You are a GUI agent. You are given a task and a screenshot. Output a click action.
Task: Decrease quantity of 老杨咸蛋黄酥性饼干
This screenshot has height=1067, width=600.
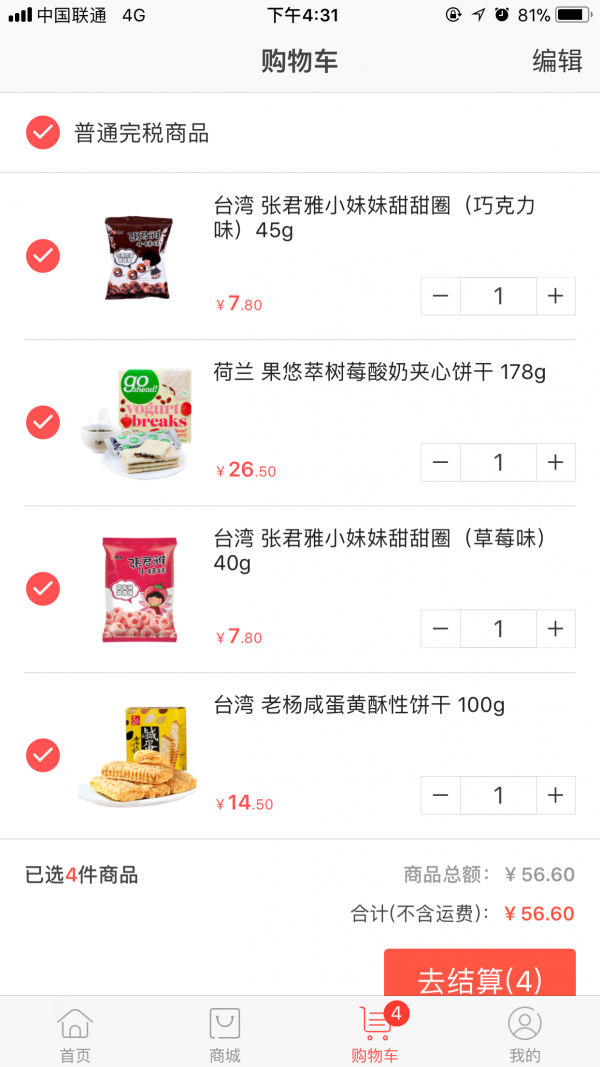441,796
